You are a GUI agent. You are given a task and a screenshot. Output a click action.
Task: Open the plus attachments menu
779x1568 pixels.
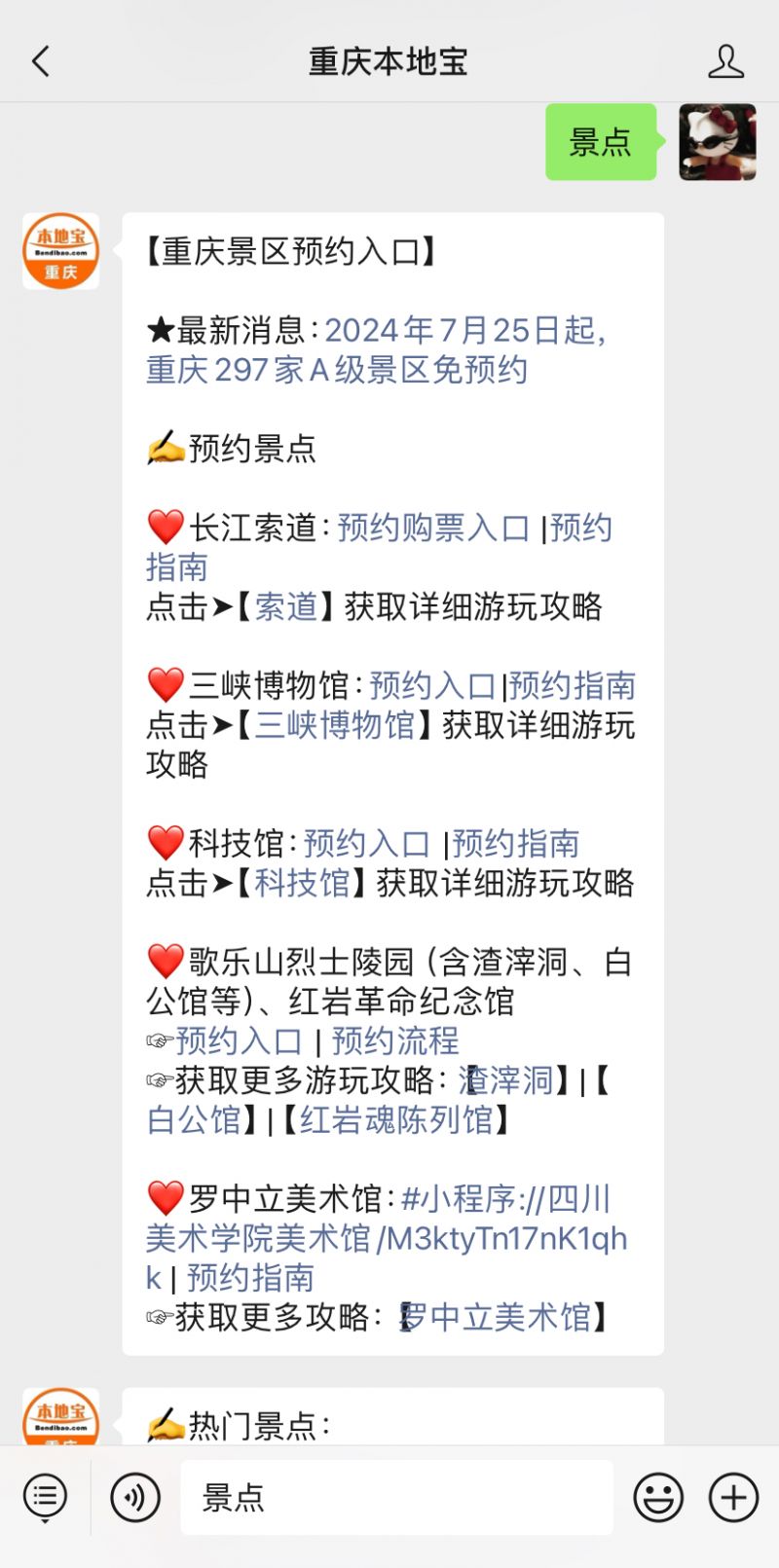(x=733, y=1497)
